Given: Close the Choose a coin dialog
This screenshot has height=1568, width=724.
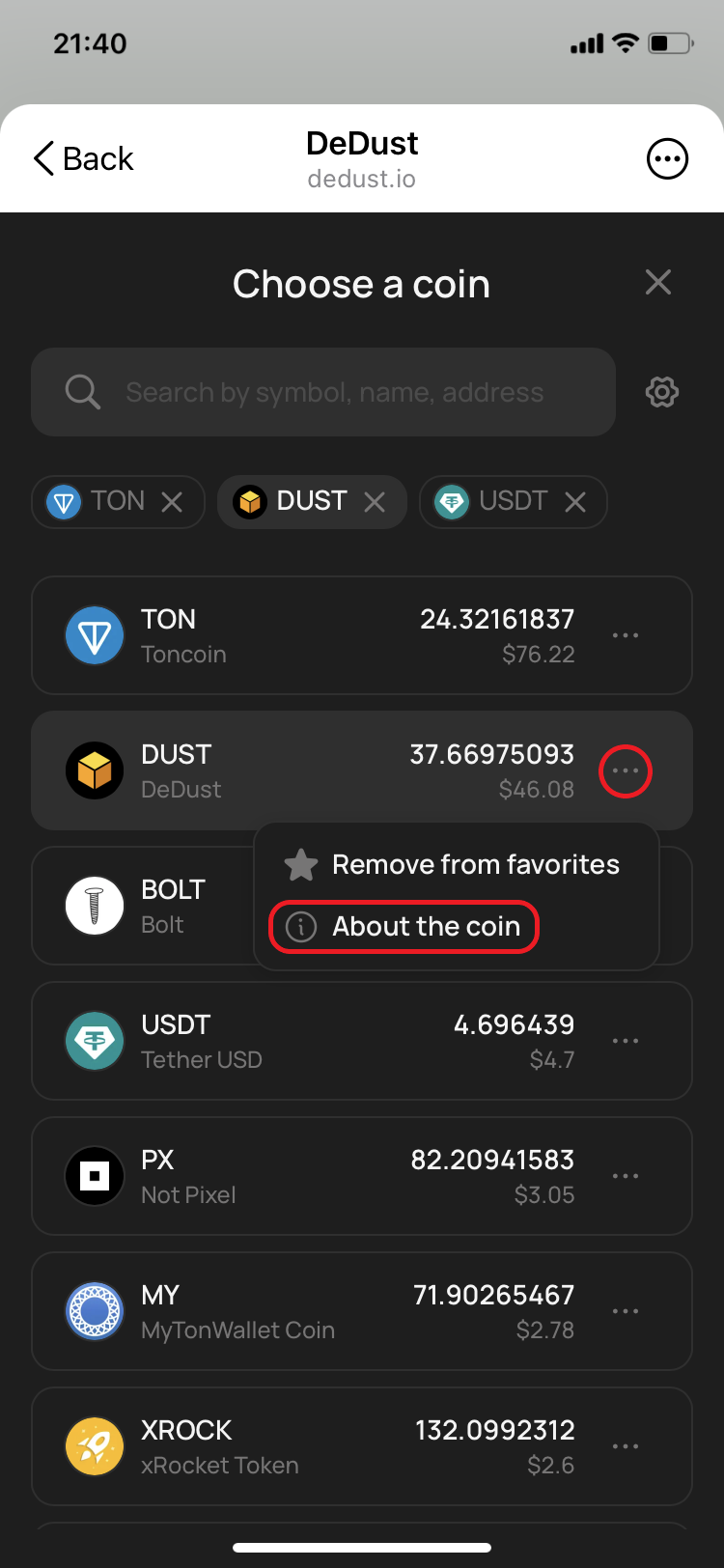Looking at the screenshot, I should tap(657, 283).
